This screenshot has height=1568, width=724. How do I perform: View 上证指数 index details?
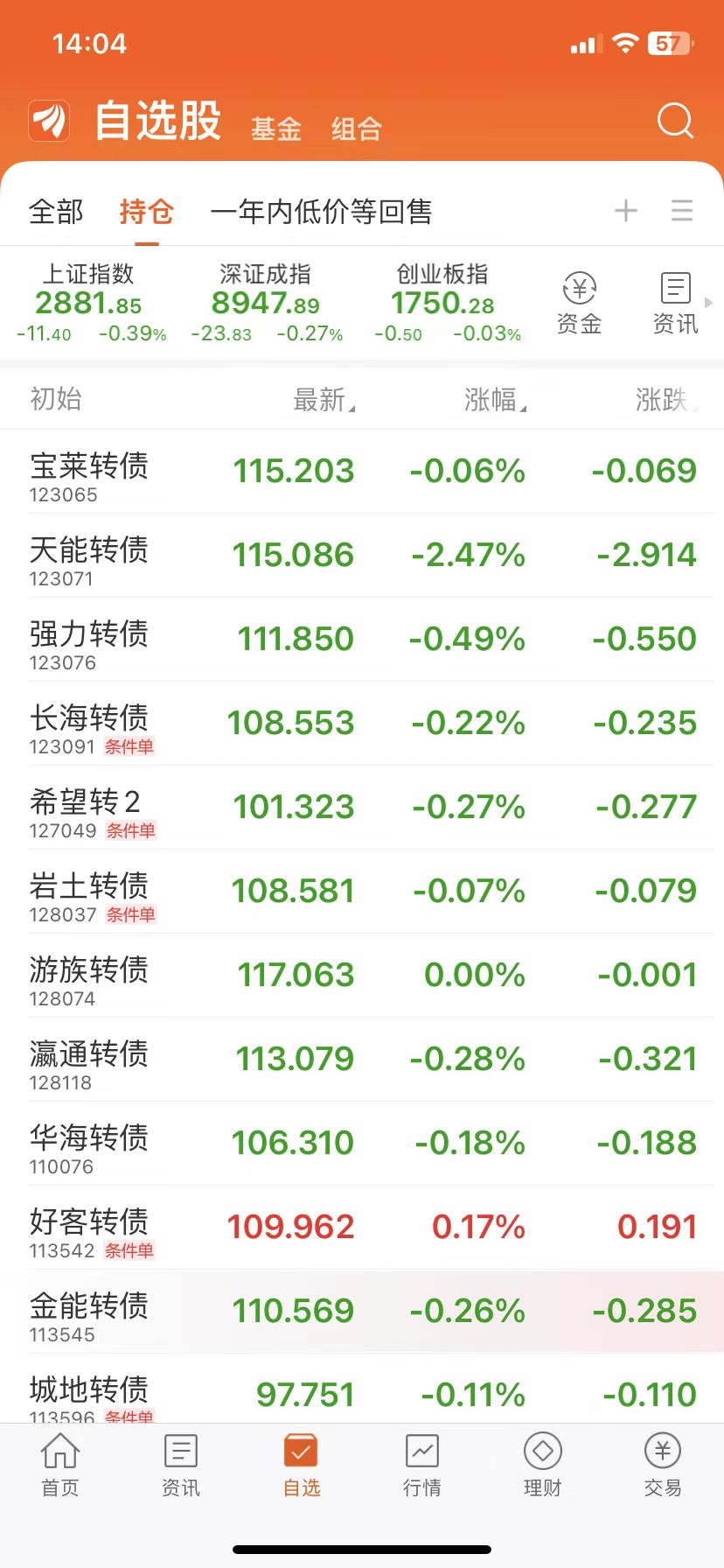coord(89,303)
